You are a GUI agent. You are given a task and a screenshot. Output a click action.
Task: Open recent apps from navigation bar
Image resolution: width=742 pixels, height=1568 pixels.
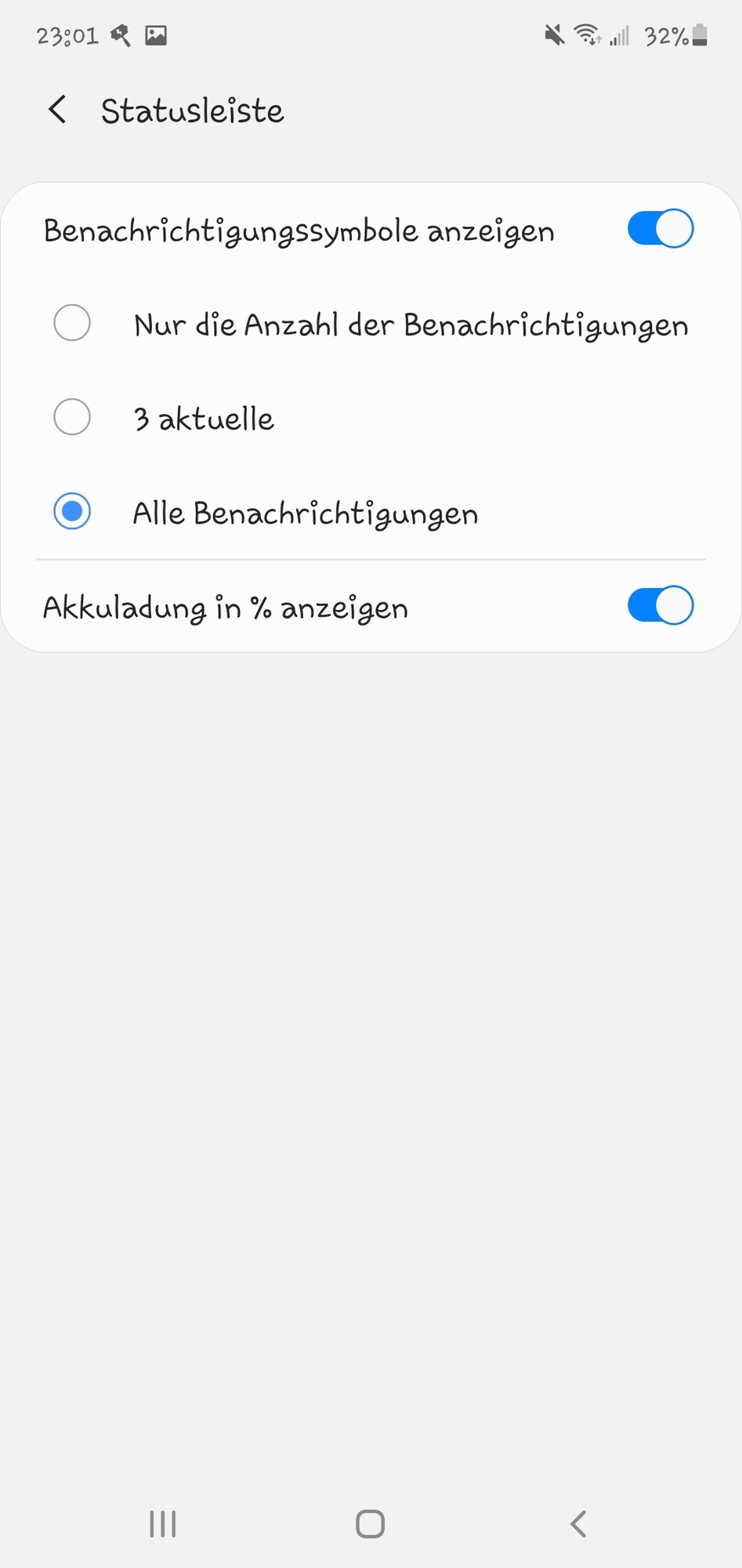(163, 1524)
